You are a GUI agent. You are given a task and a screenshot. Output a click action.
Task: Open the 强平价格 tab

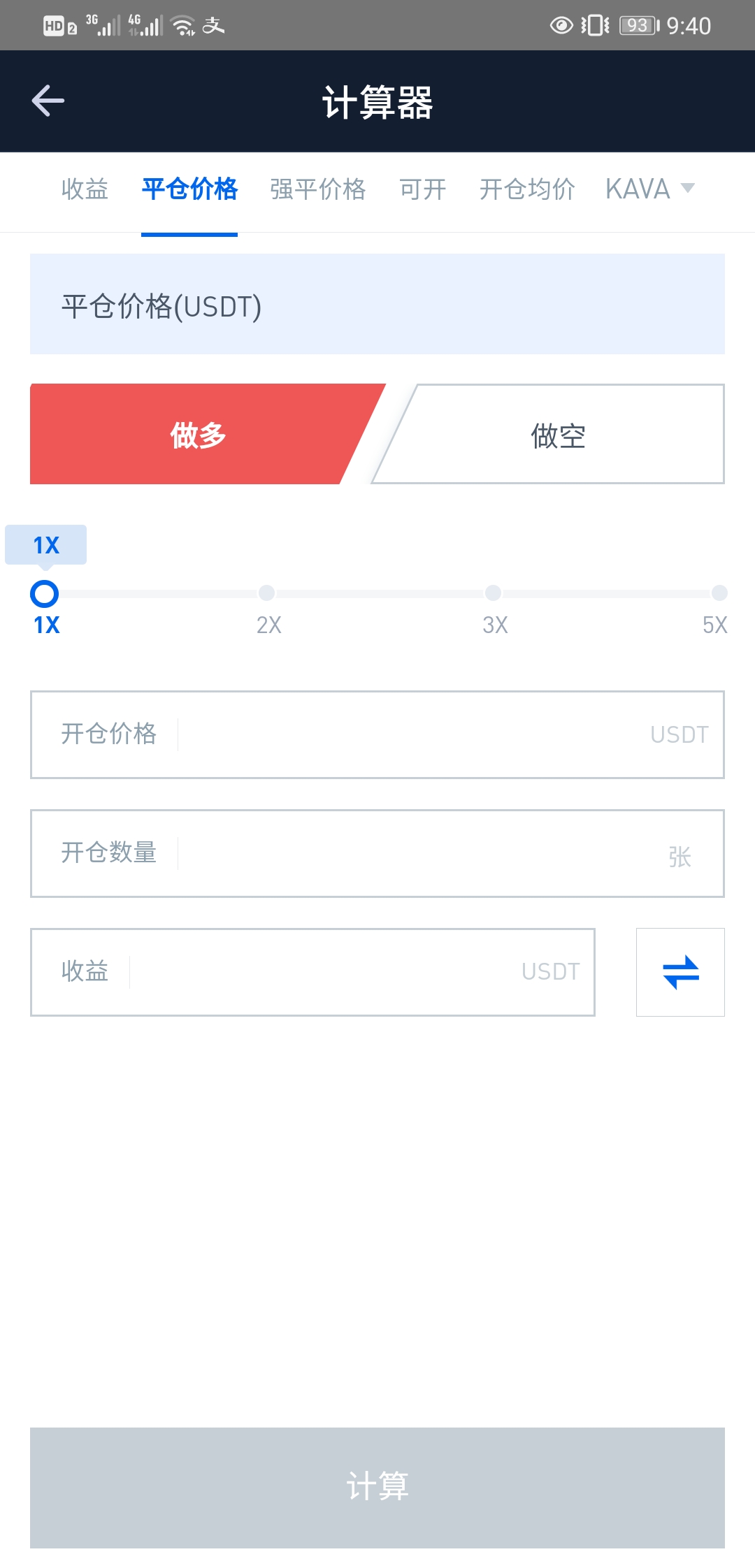[x=318, y=189]
